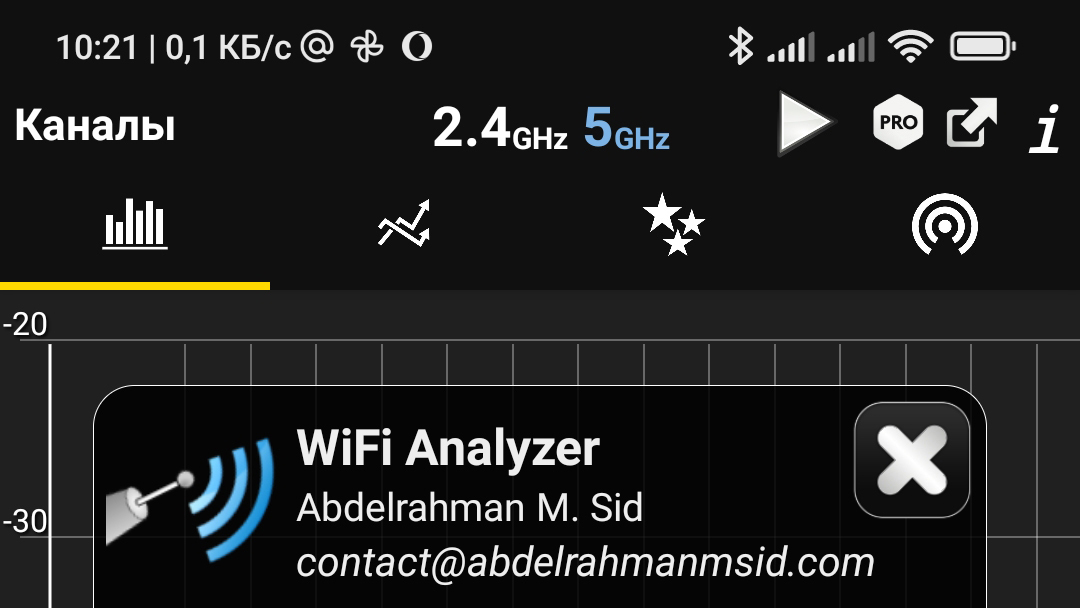Screen dimensions: 1080x608
Task: Go to the access points tab
Action: 944,224
